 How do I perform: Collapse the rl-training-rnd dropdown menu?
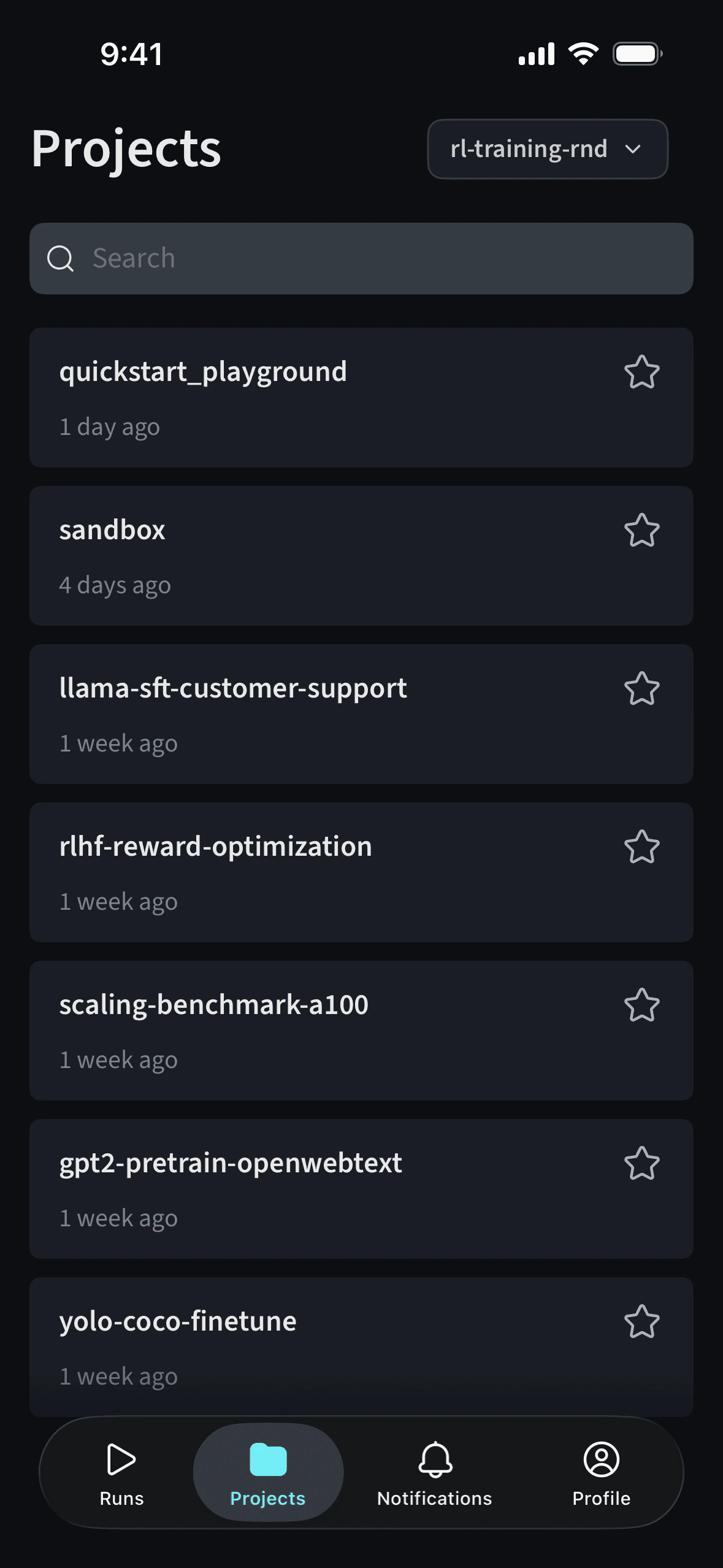pyautogui.click(x=548, y=148)
